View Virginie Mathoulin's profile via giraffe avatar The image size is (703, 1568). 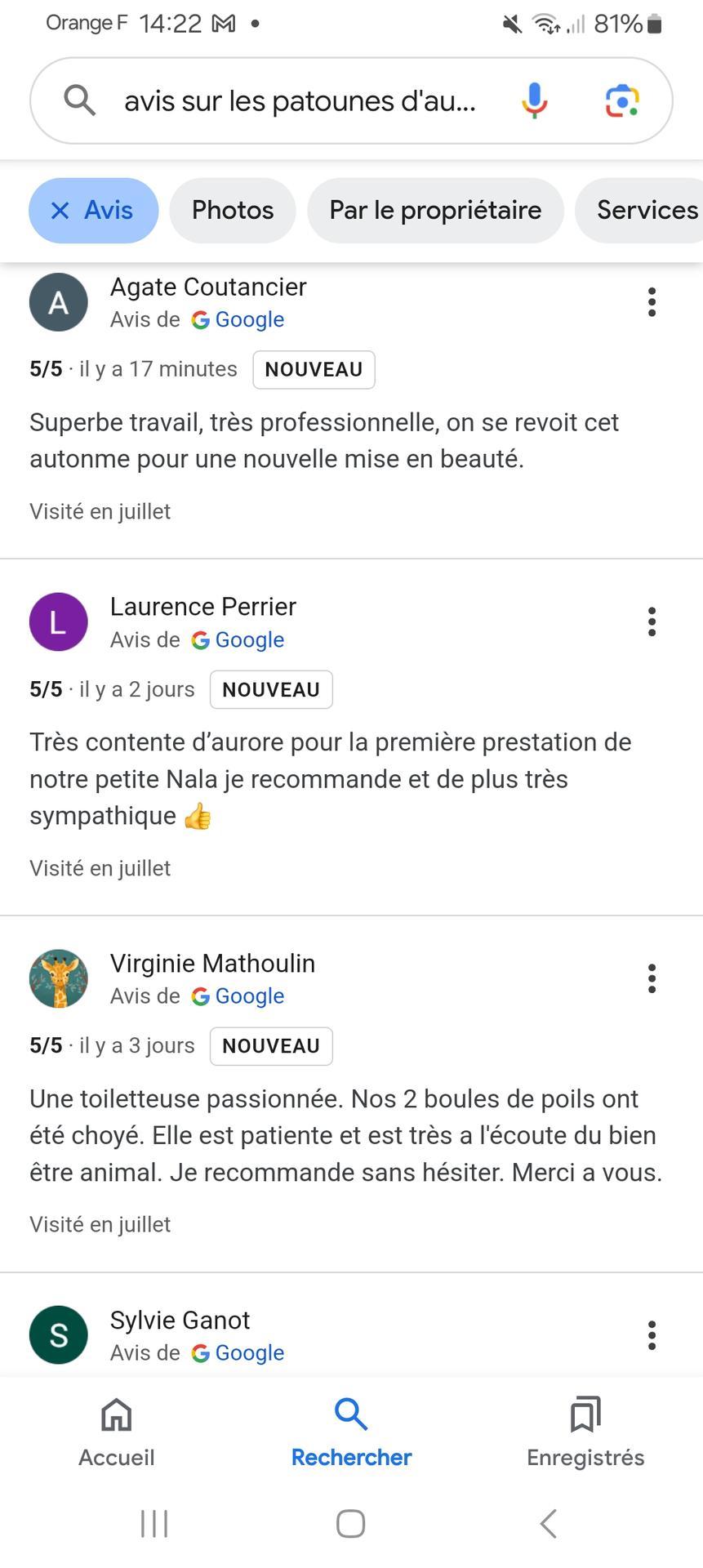point(59,978)
